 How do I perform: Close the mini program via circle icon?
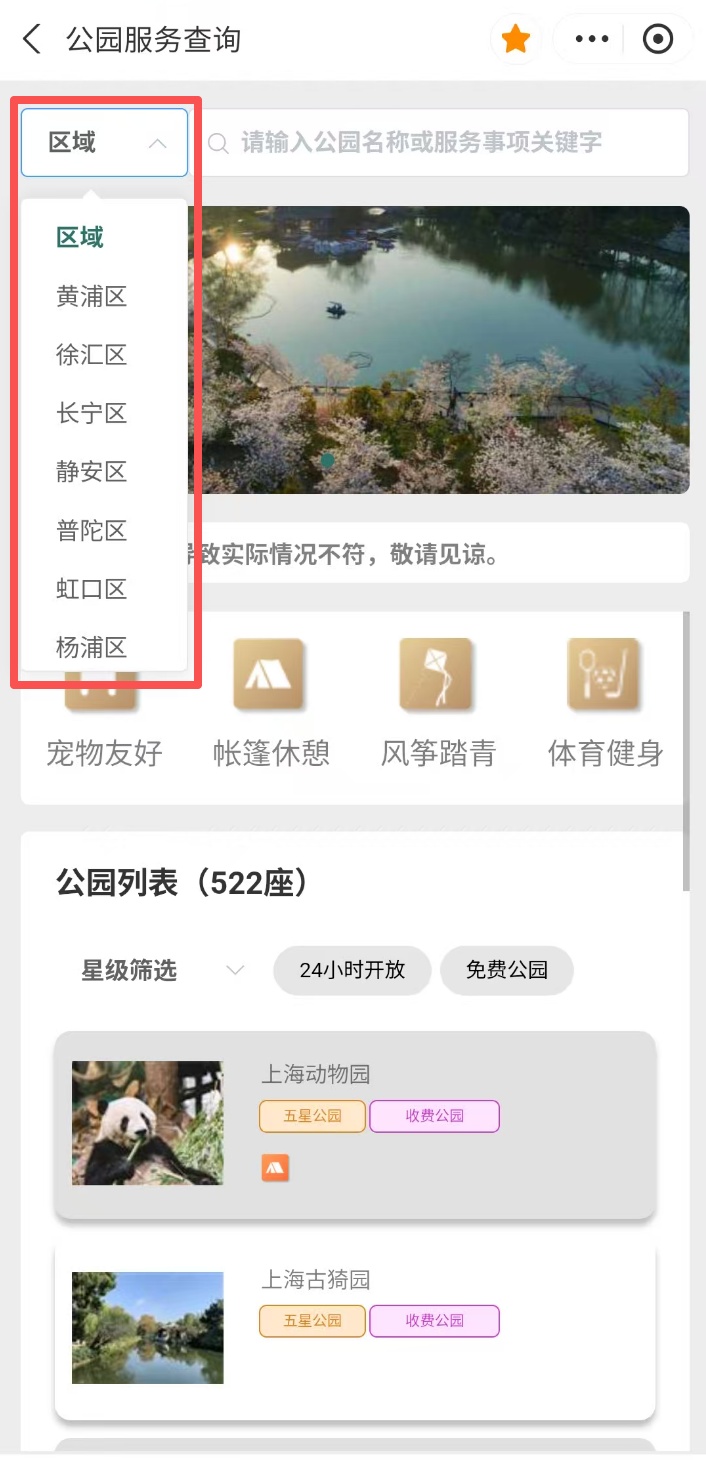(657, 40)
